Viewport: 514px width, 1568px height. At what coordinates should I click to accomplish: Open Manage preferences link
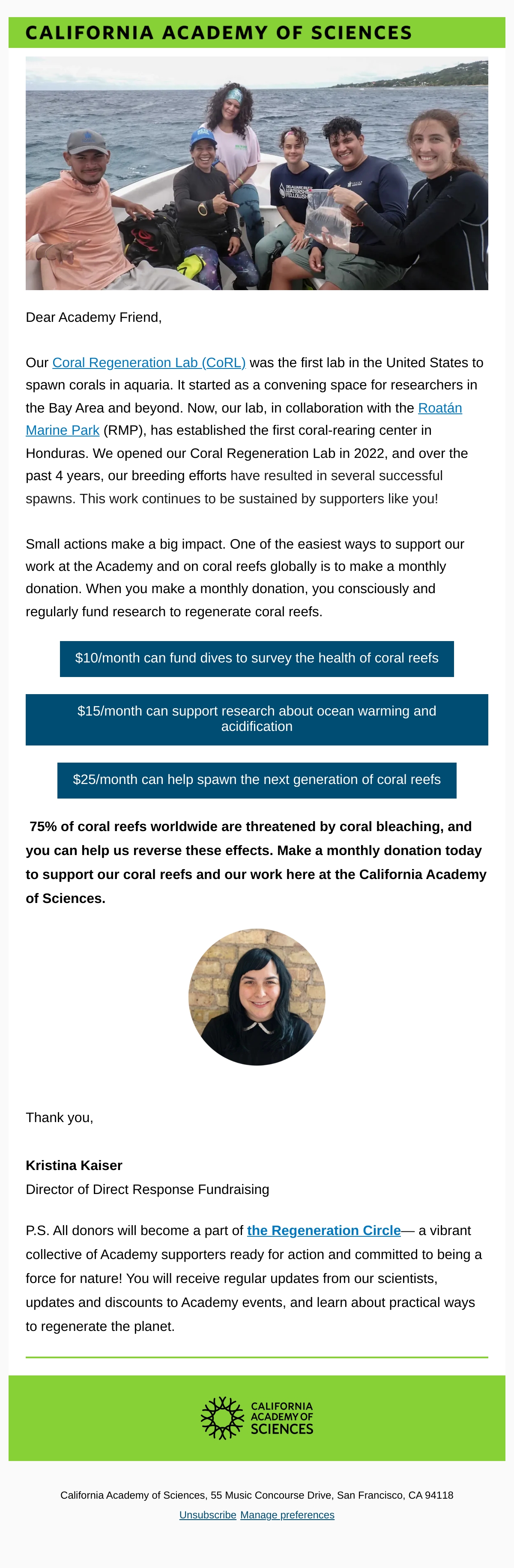(x=287, y=1515)
